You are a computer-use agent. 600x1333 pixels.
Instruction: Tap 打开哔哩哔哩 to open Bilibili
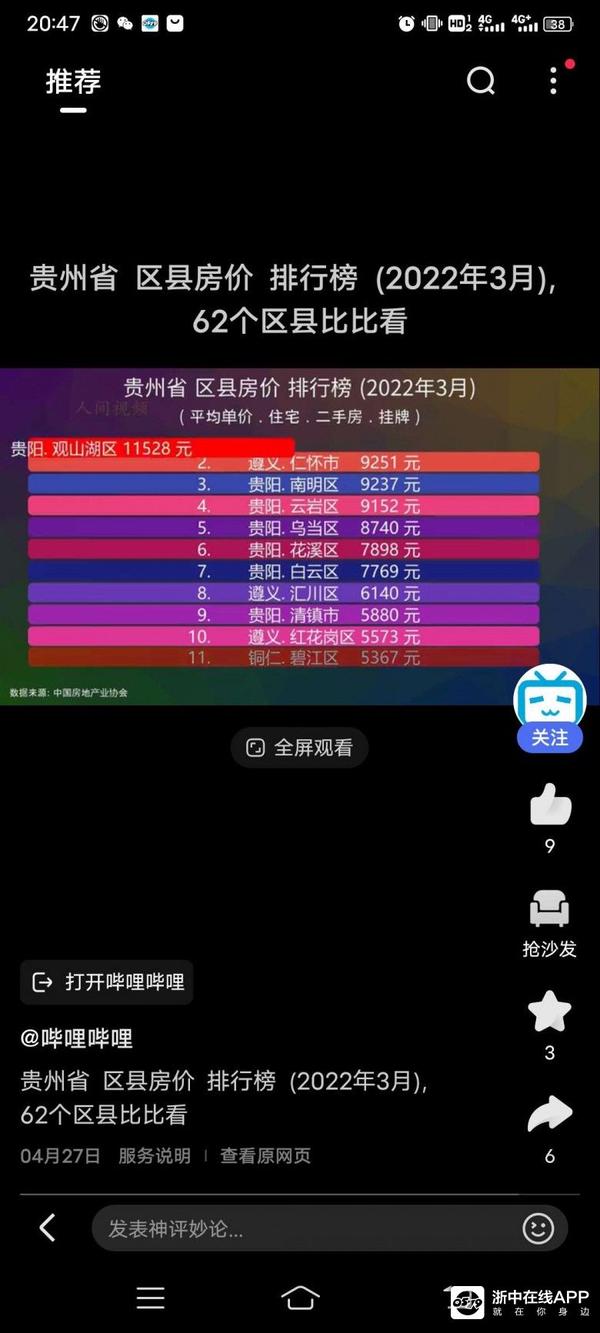click(x=108, y=982)
